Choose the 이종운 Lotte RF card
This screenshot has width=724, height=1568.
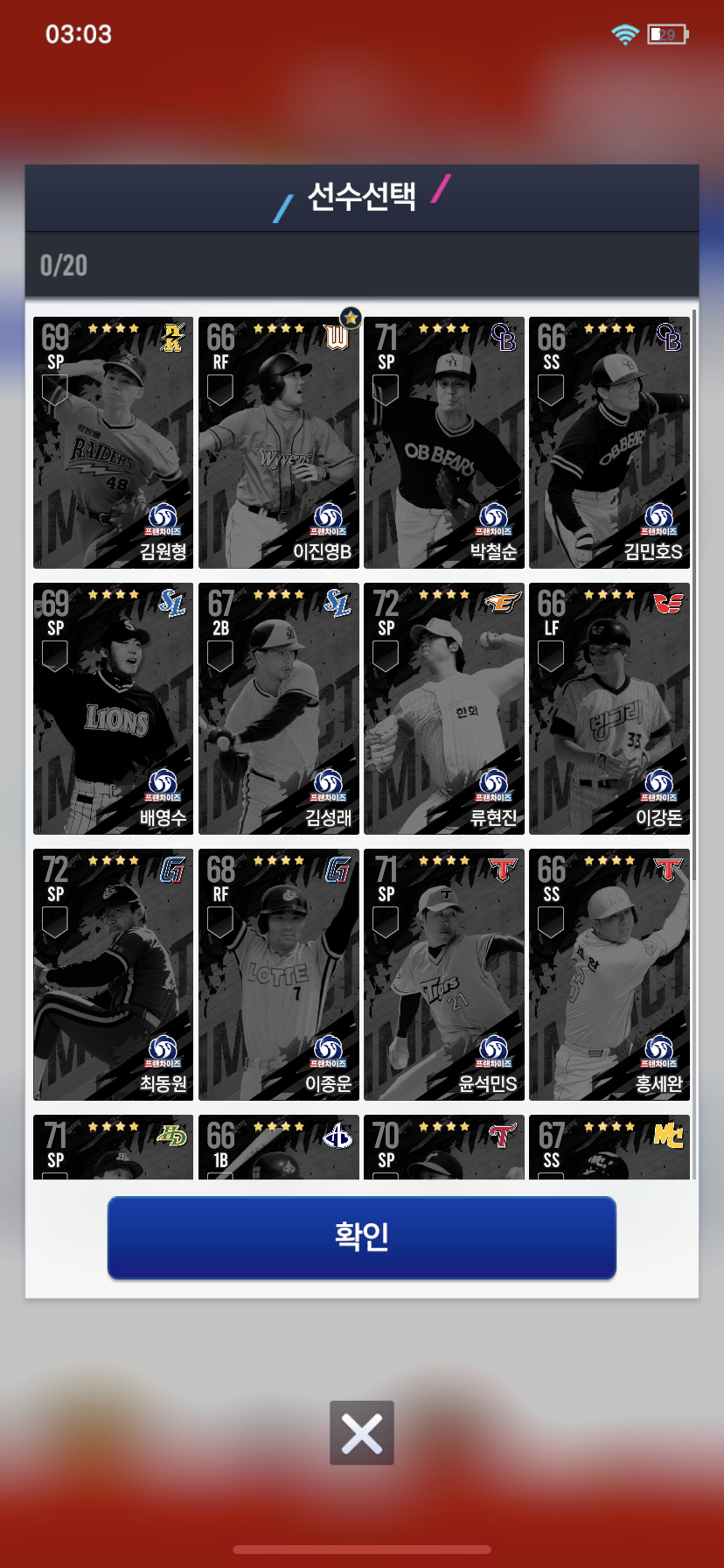pyautogui.click(x=278, y=975)
